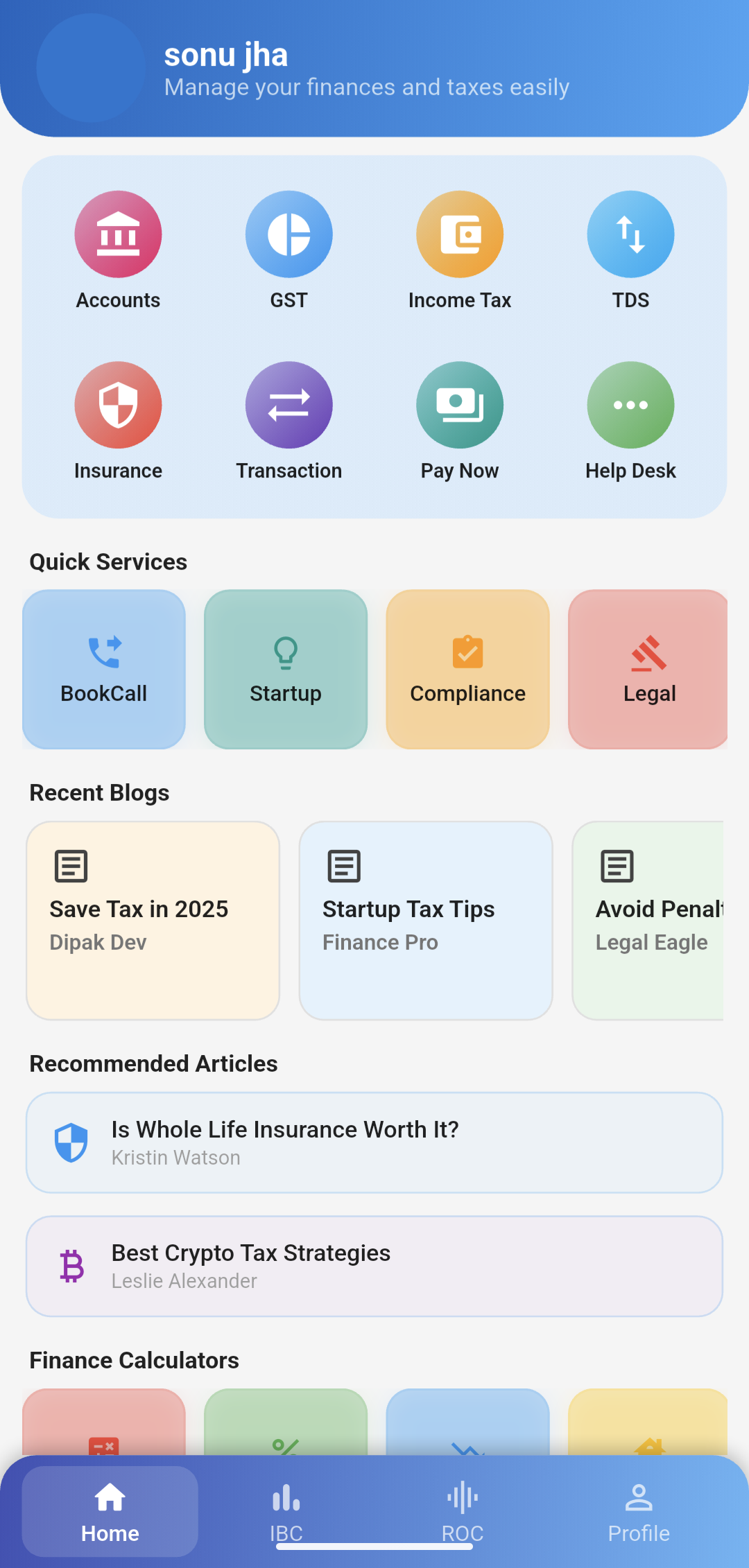
Task: Open the Startup Tax Tips blog
Action: (426, 920)
